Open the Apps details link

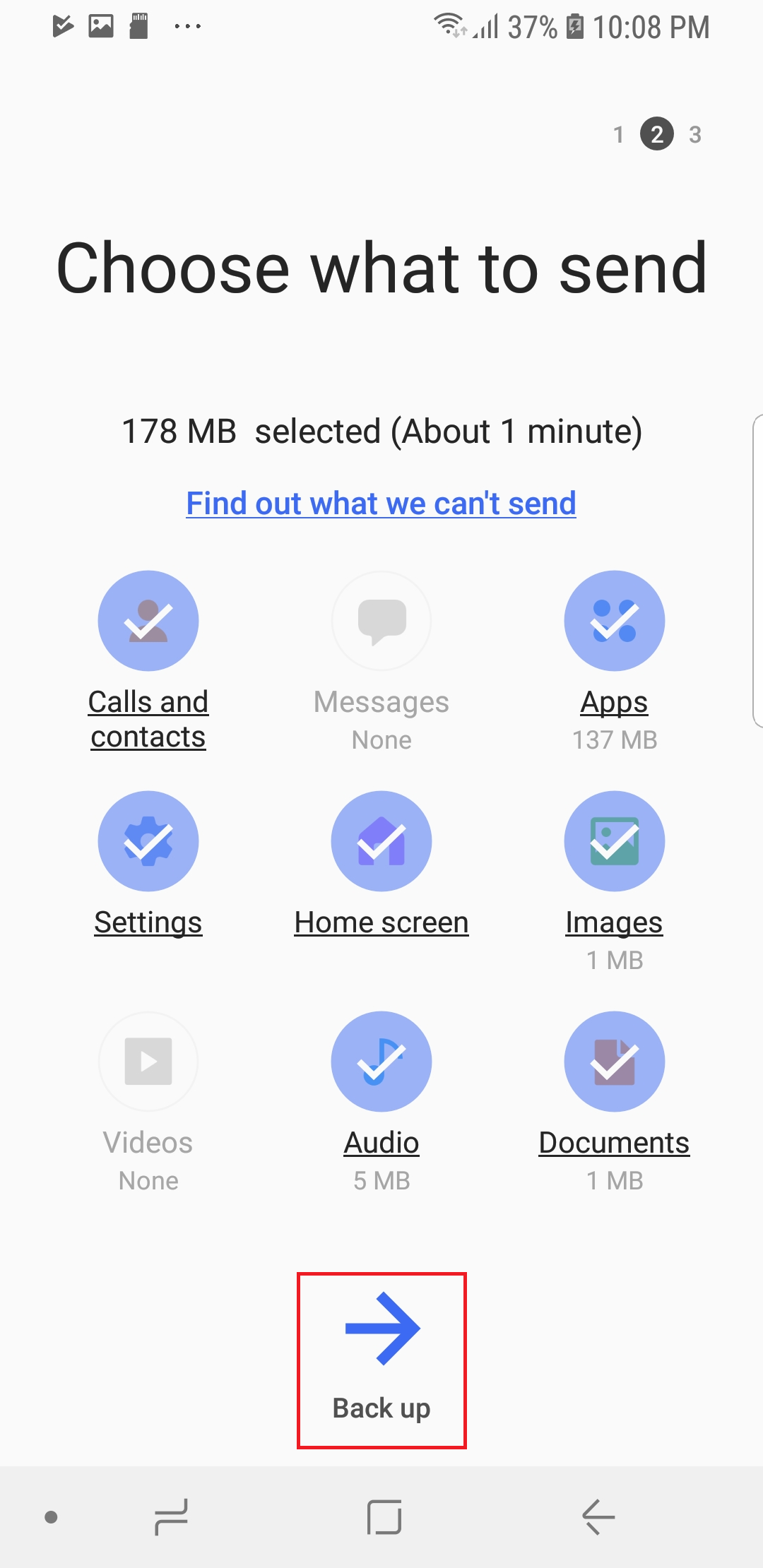[x=614, y=702]
